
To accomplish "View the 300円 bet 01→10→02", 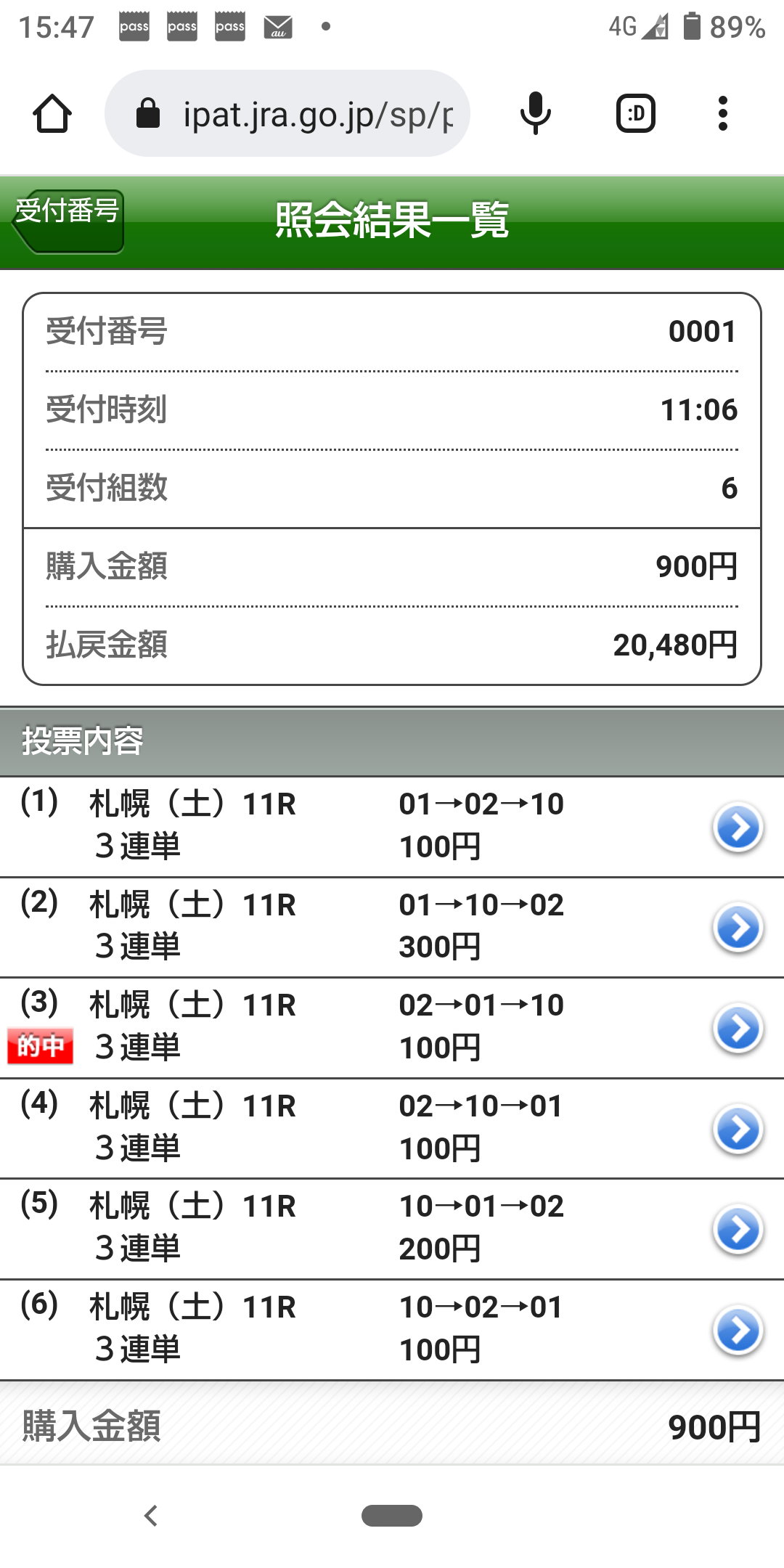I will (x=738, y=927).
